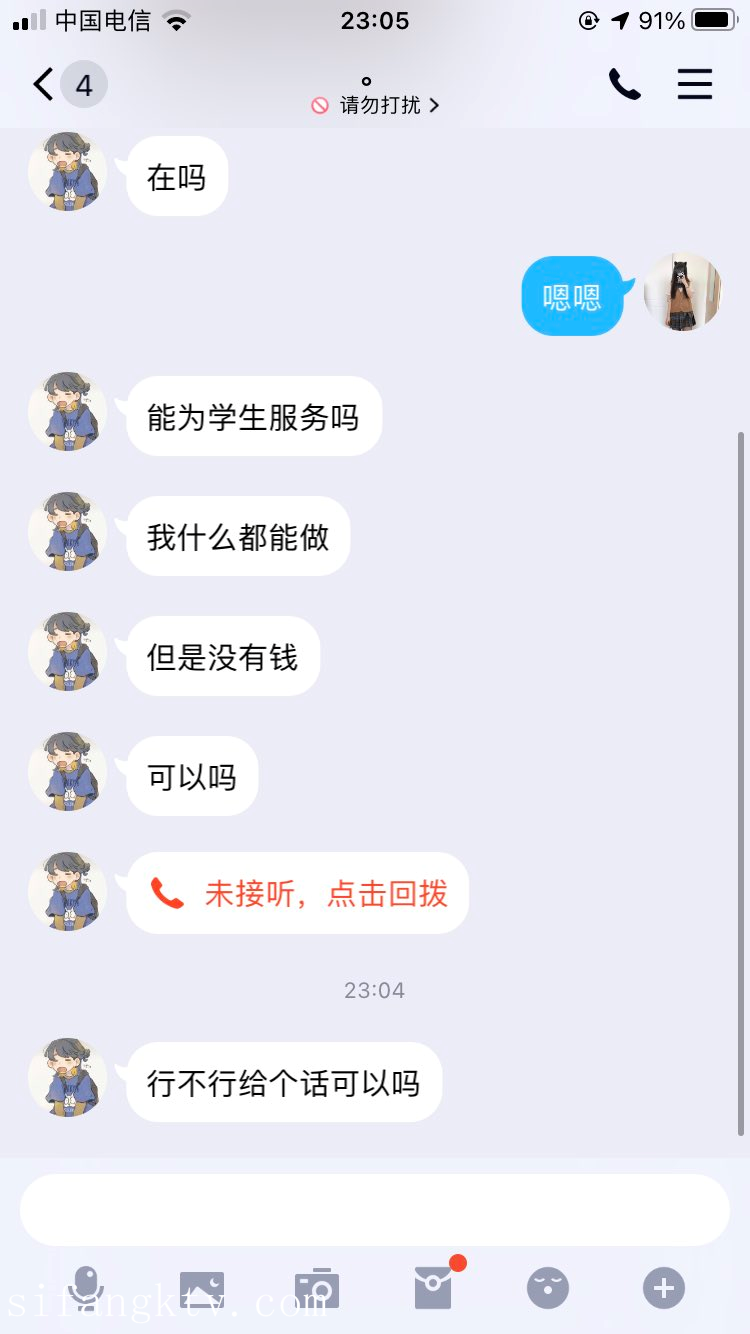Go back to the message list
The width and height of the screenshot is (750, 1334).
pyautogui.click(x=44, y=85)
